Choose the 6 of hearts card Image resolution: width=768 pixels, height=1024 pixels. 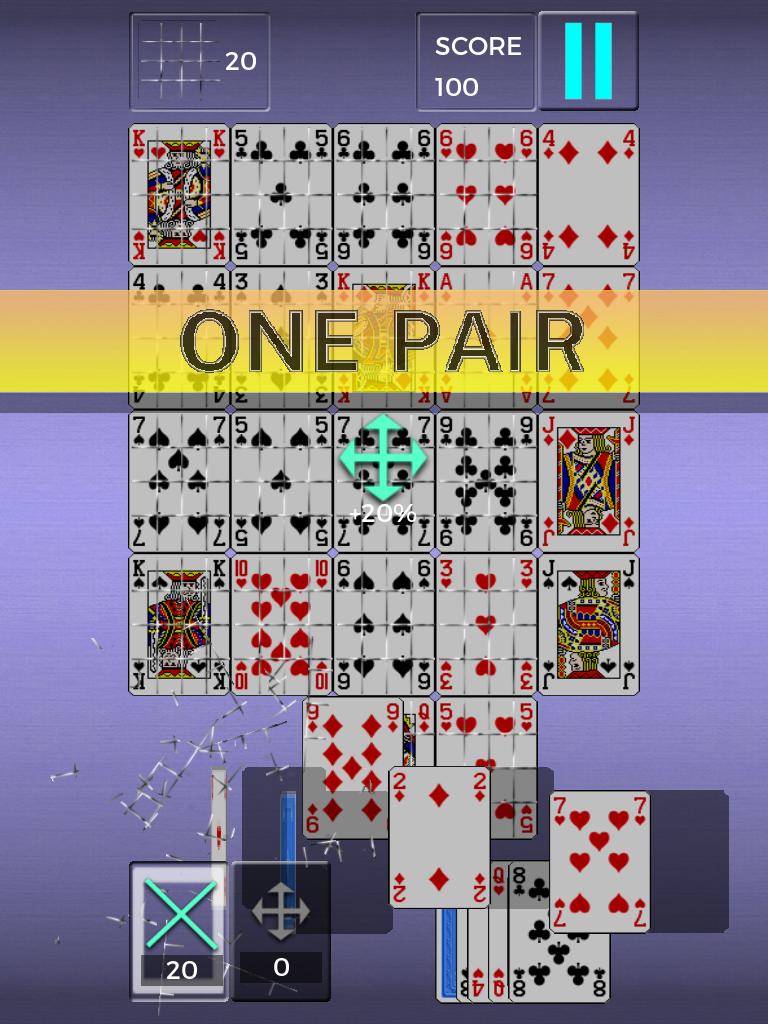[x=485, y=194]
